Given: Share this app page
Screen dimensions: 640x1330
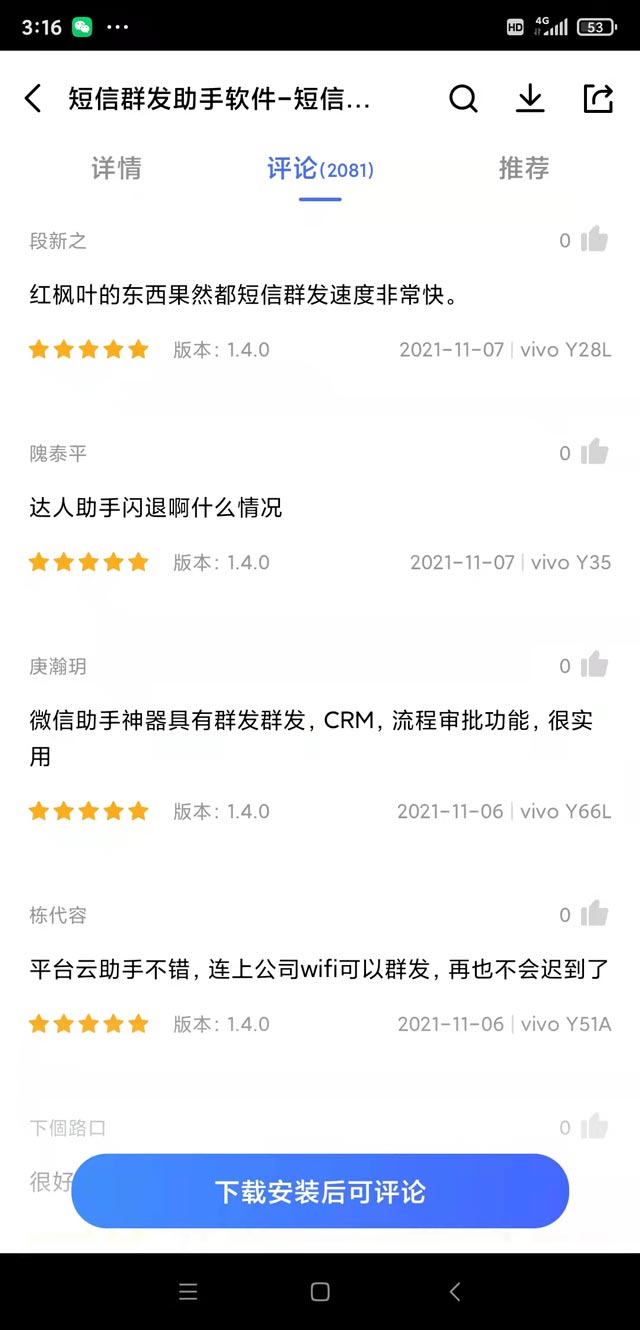Looking at the screenshot, I should coord(597,99).
